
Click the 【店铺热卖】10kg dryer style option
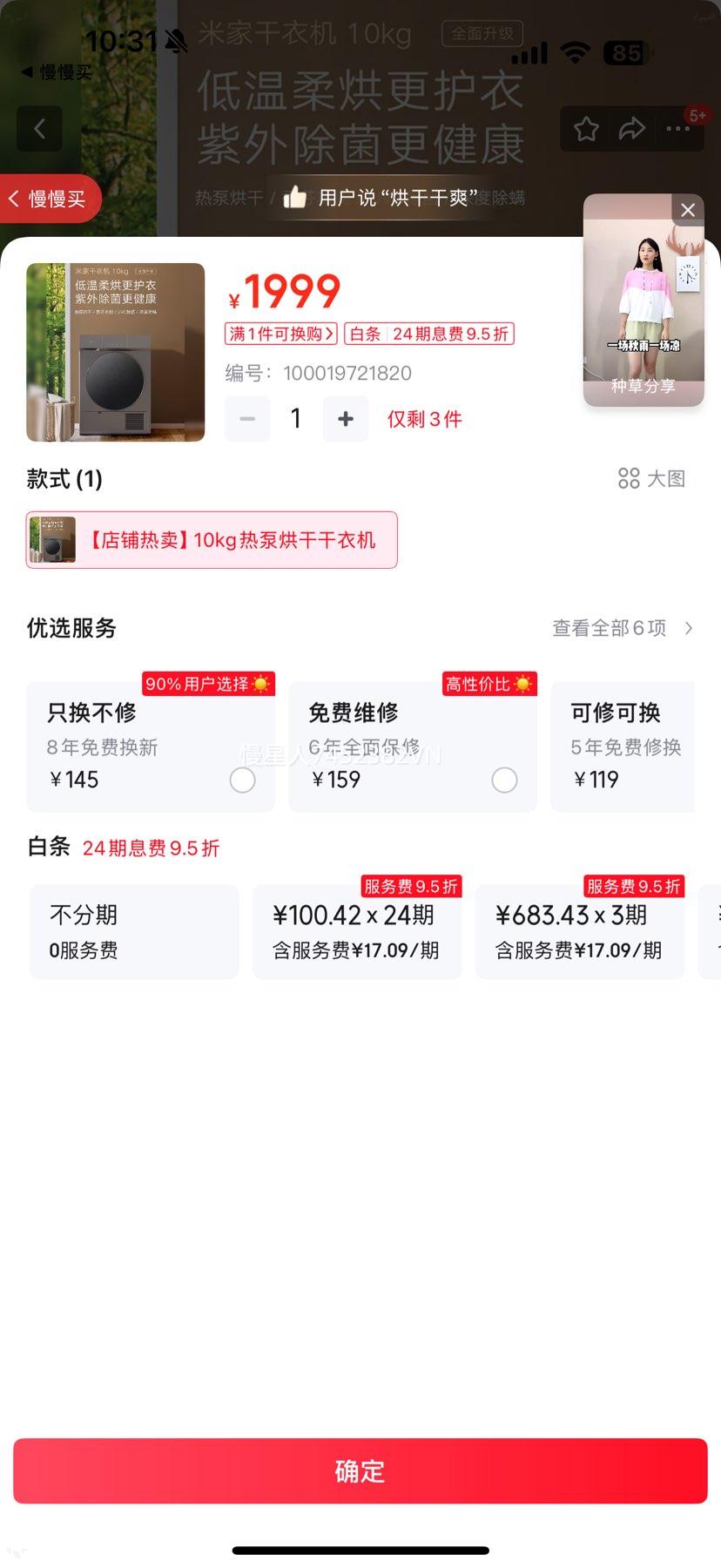[x=210, y=540]
